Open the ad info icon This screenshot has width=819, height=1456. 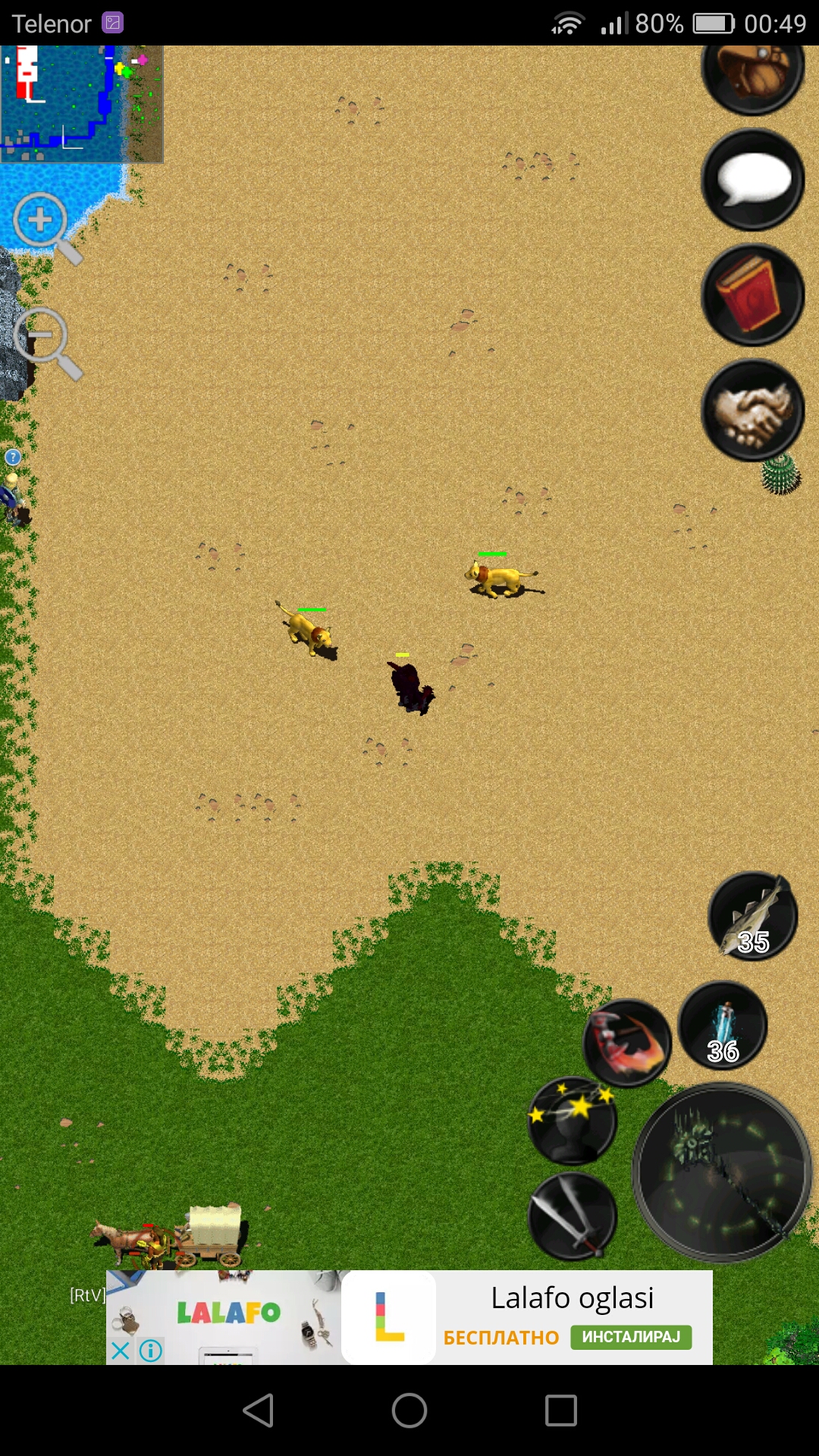coord(151,1351)
